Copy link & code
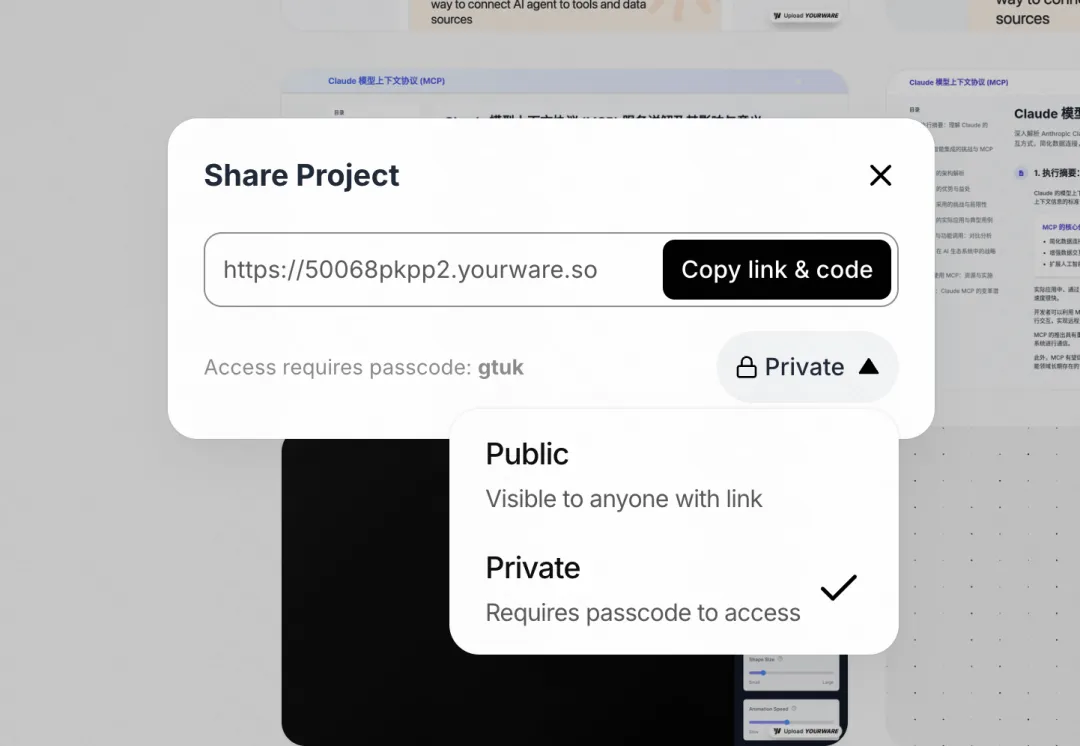 (776, 270)
